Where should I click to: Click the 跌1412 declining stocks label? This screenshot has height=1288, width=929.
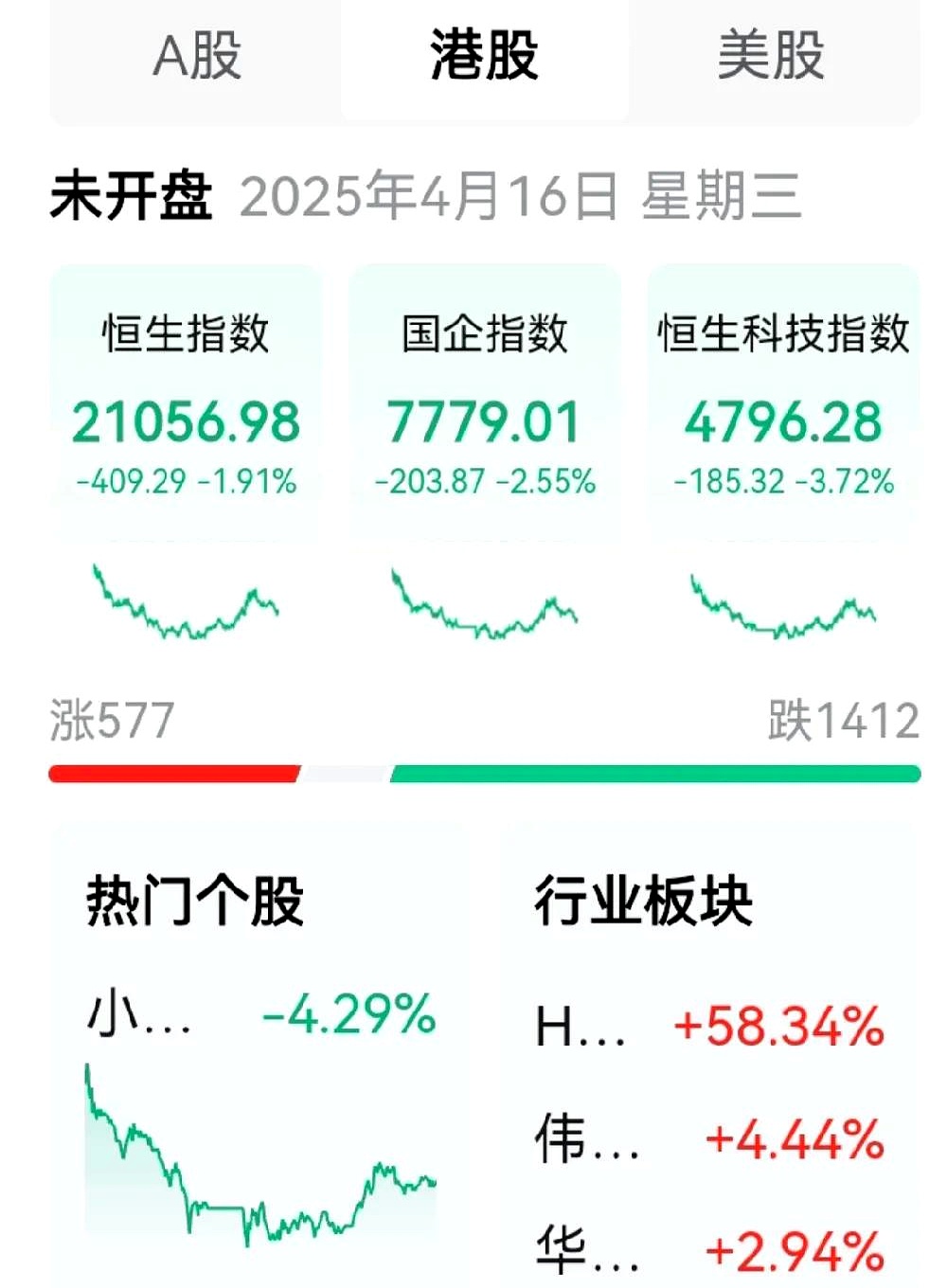(x=843, y=722)
